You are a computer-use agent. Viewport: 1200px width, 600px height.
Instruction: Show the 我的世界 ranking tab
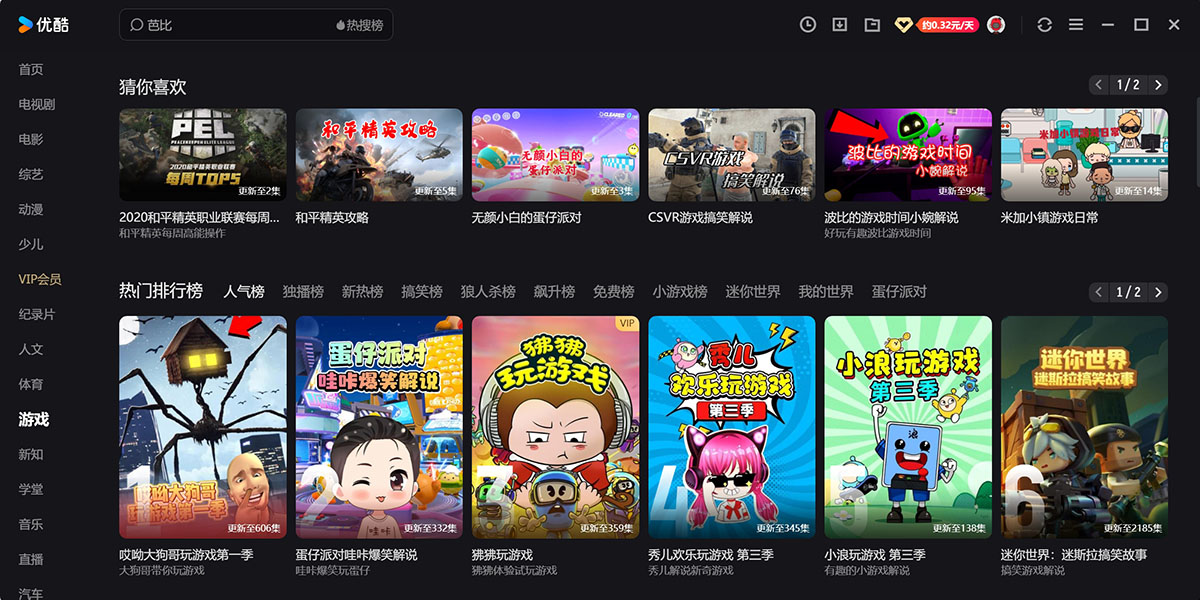click(826, 292)
